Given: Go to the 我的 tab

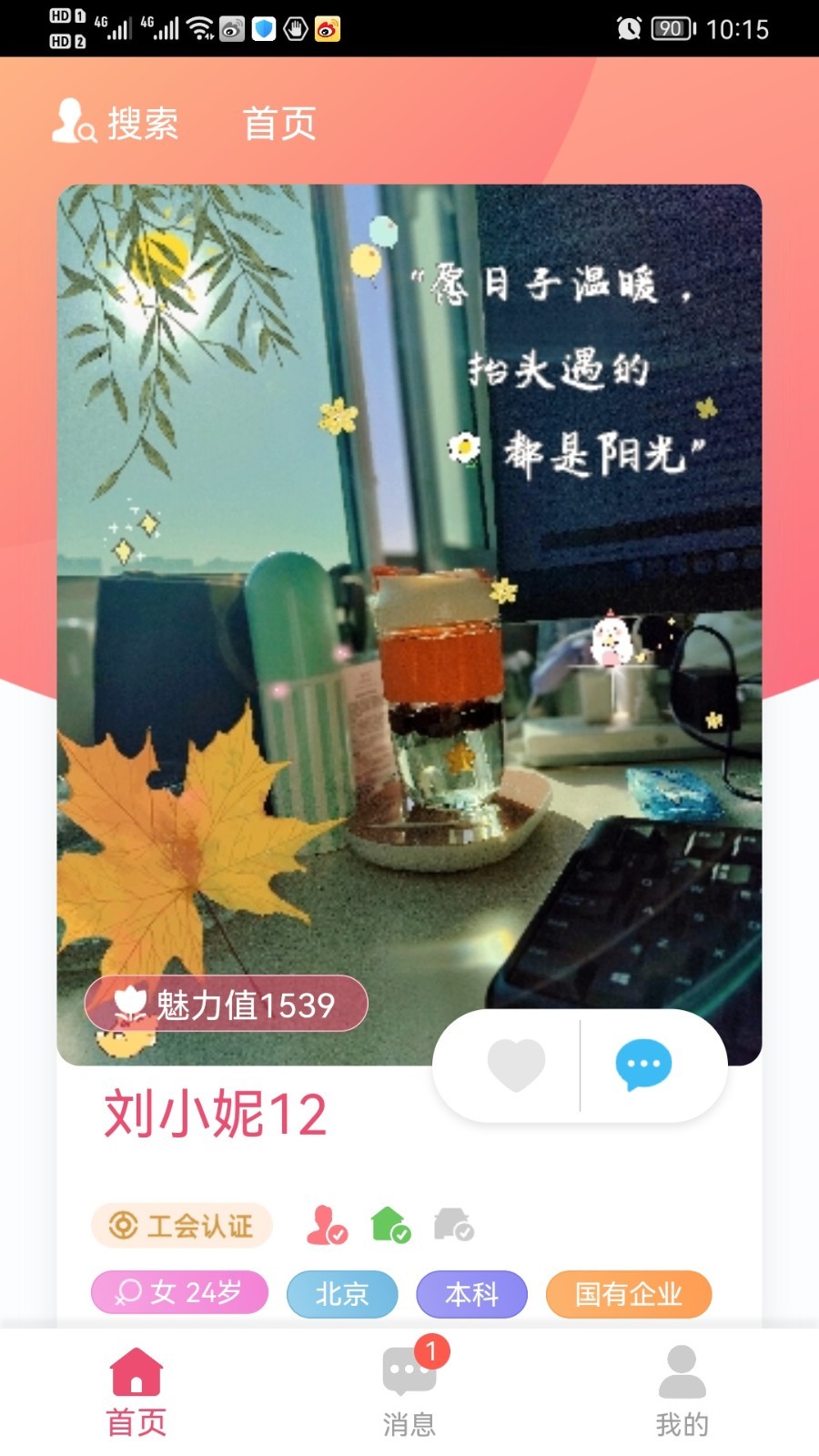Looking at the screenshot, I should (x=682, y=1388).
